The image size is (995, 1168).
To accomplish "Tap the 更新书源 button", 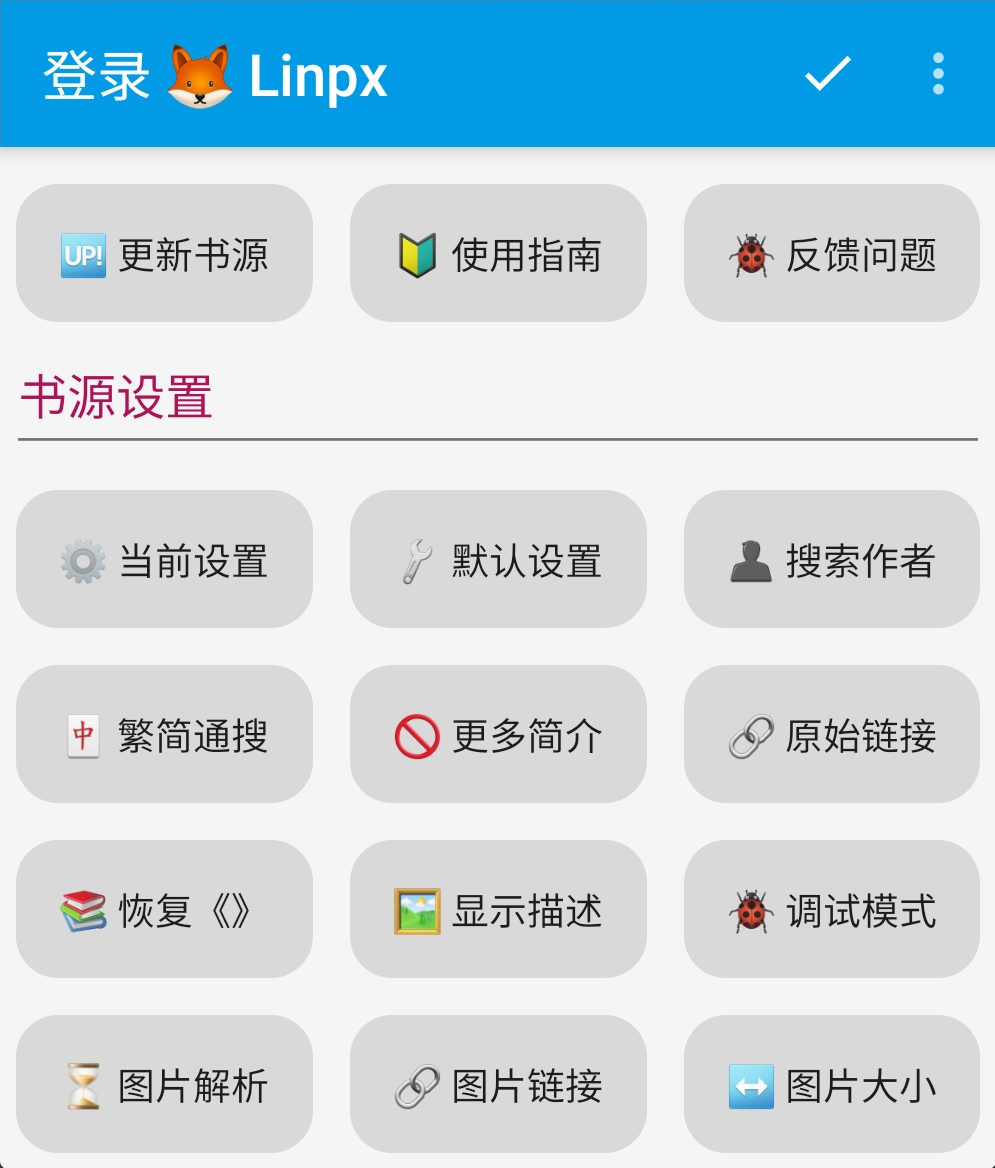I will (165, 253).
